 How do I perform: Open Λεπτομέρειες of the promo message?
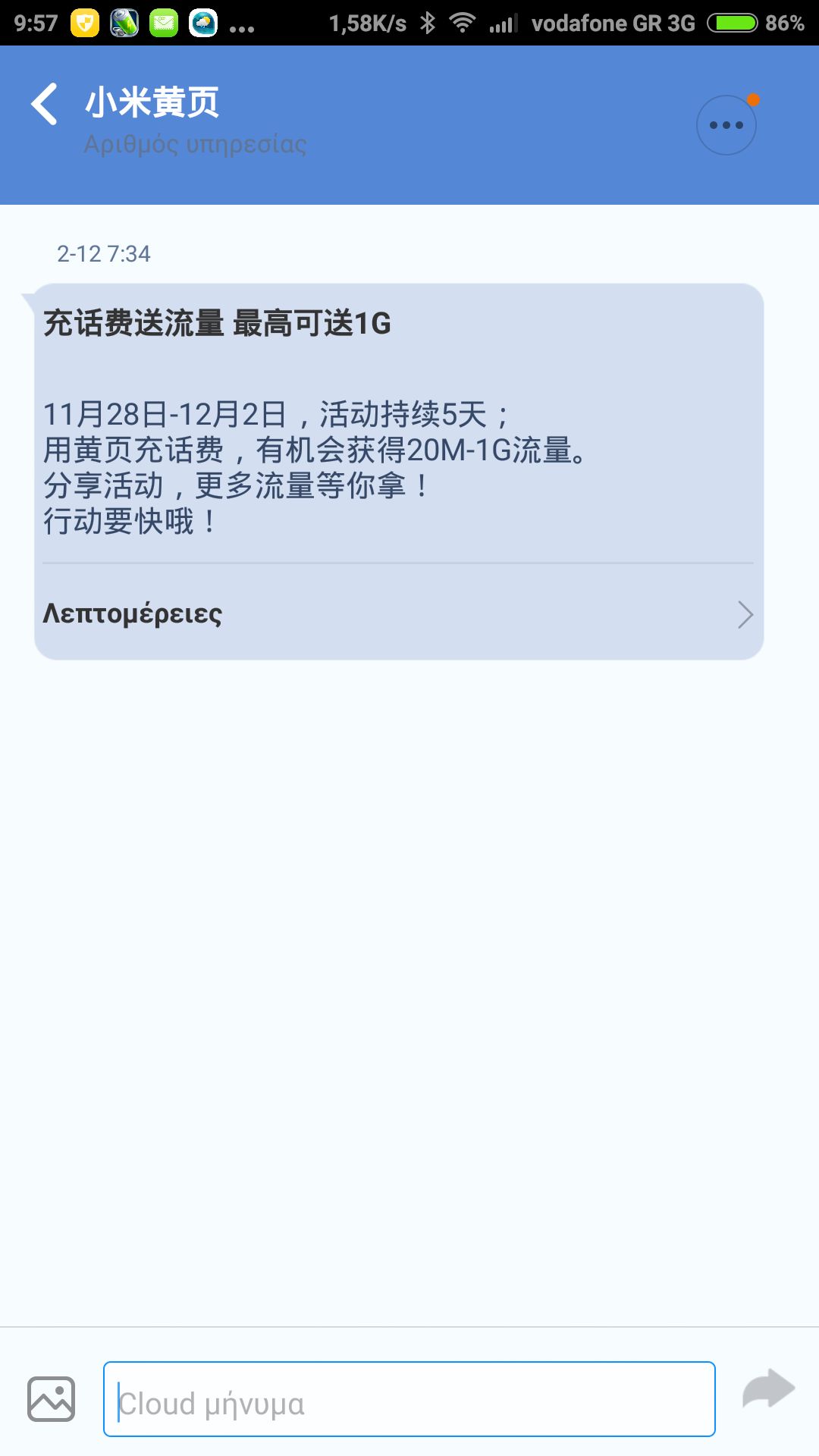(398, 613)
